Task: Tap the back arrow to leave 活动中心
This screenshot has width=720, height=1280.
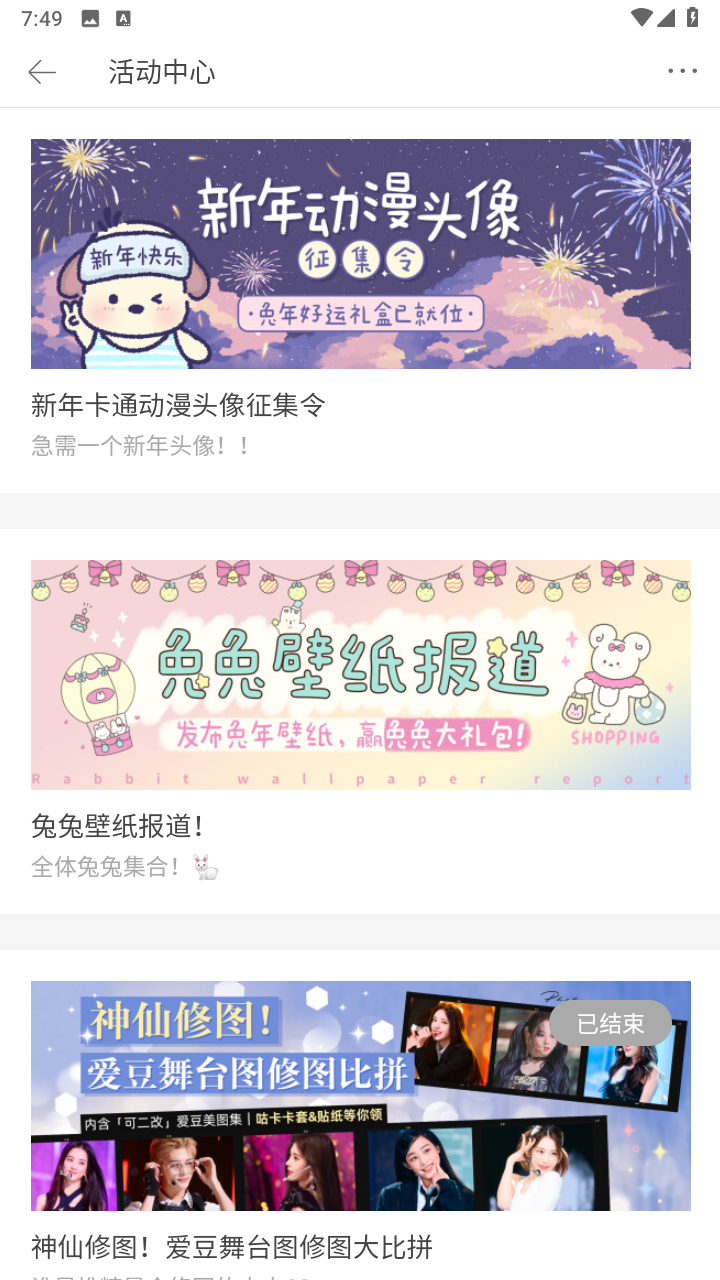Action: click(41, 71)
